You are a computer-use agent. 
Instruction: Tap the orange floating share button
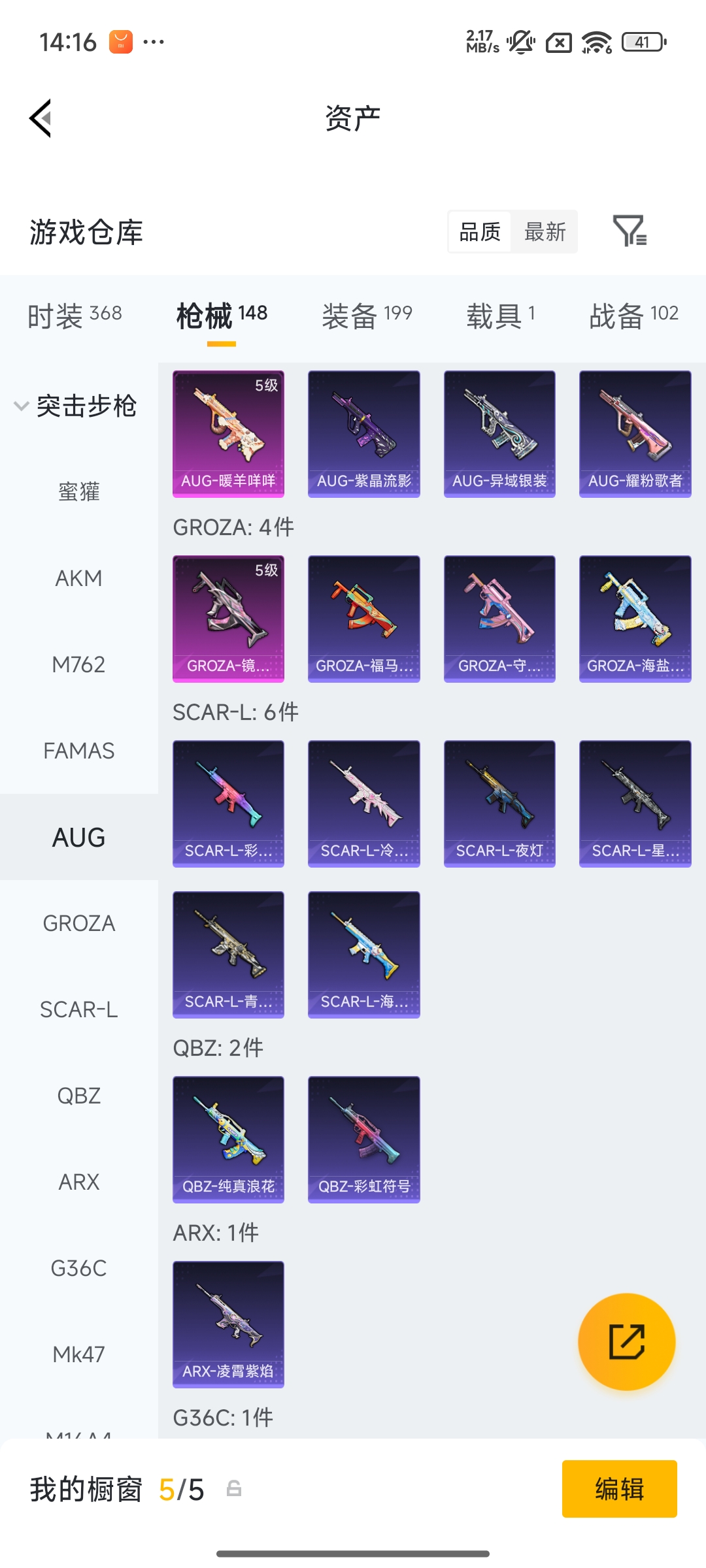pos(626,1341)
